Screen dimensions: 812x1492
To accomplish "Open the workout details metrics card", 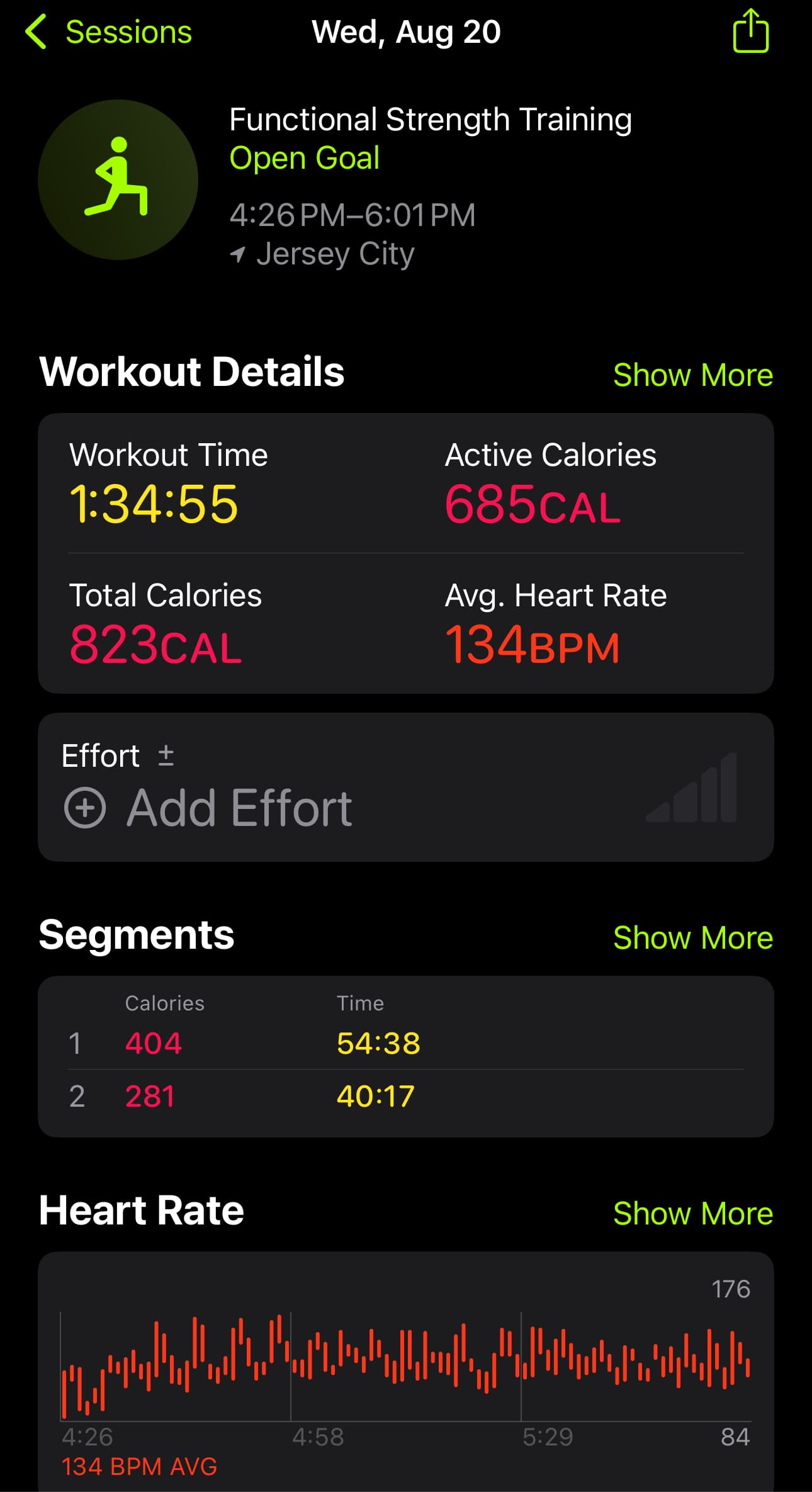I will coord(405,553).
